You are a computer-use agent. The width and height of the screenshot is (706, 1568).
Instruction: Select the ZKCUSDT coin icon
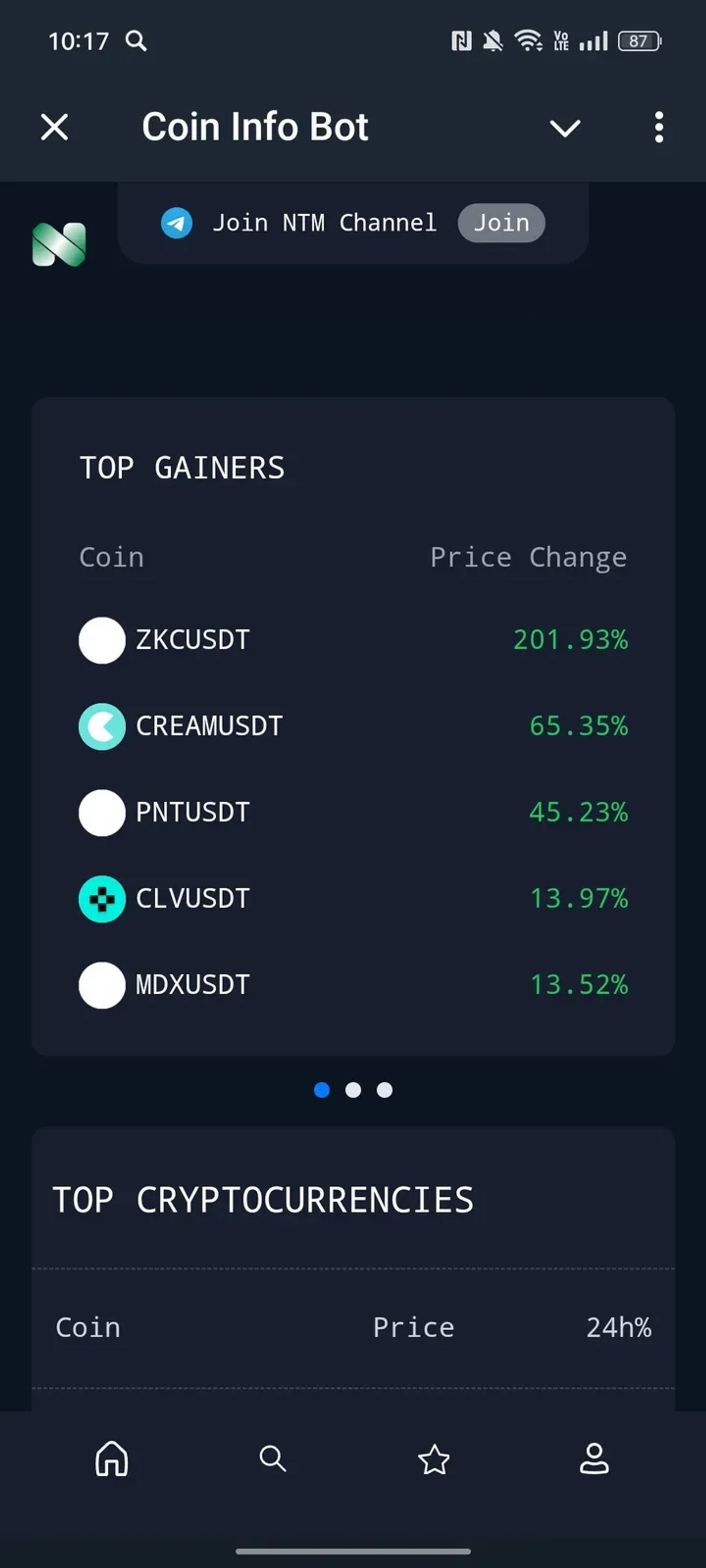101,640
